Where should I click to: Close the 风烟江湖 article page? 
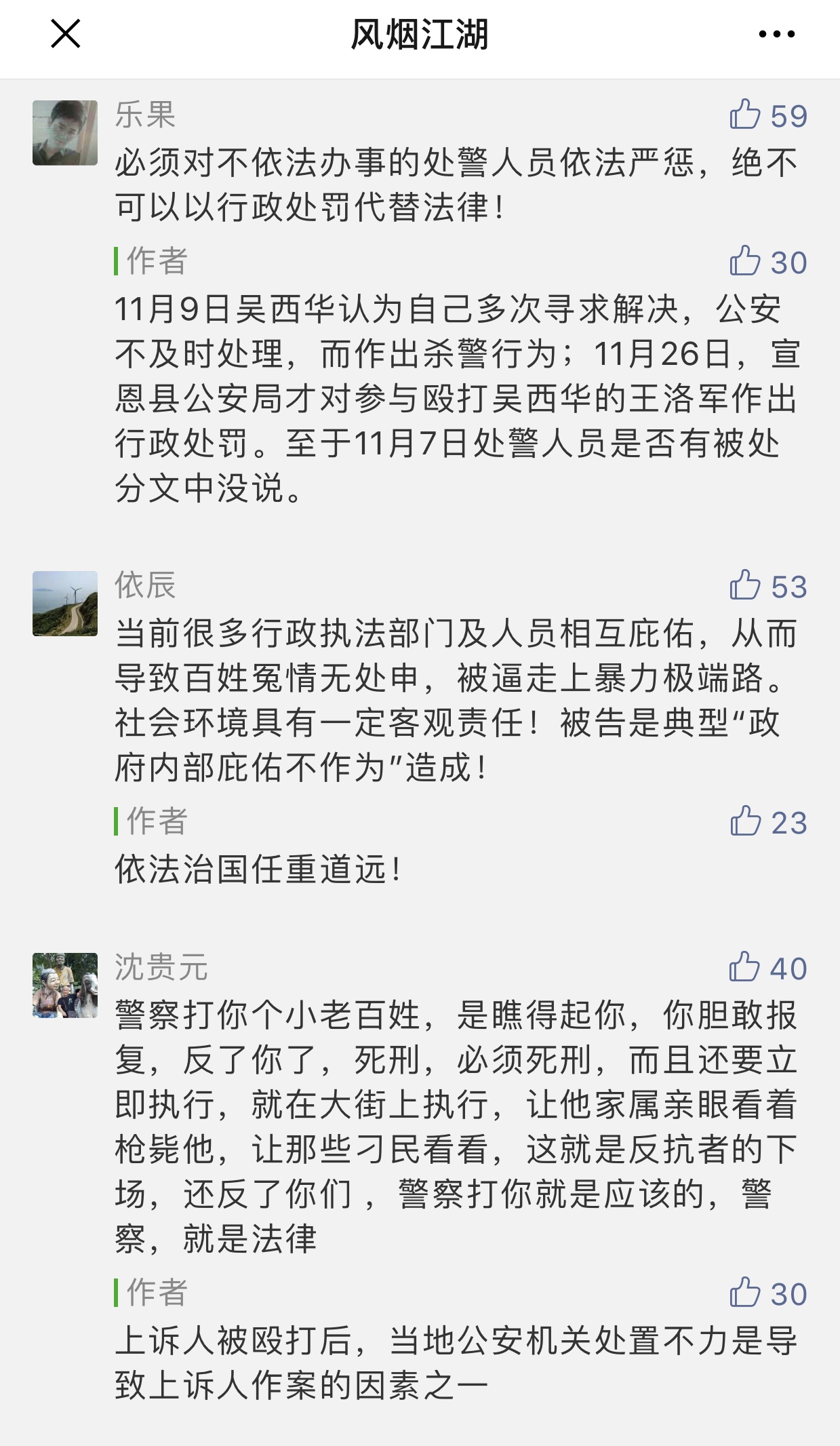(66, 34)
